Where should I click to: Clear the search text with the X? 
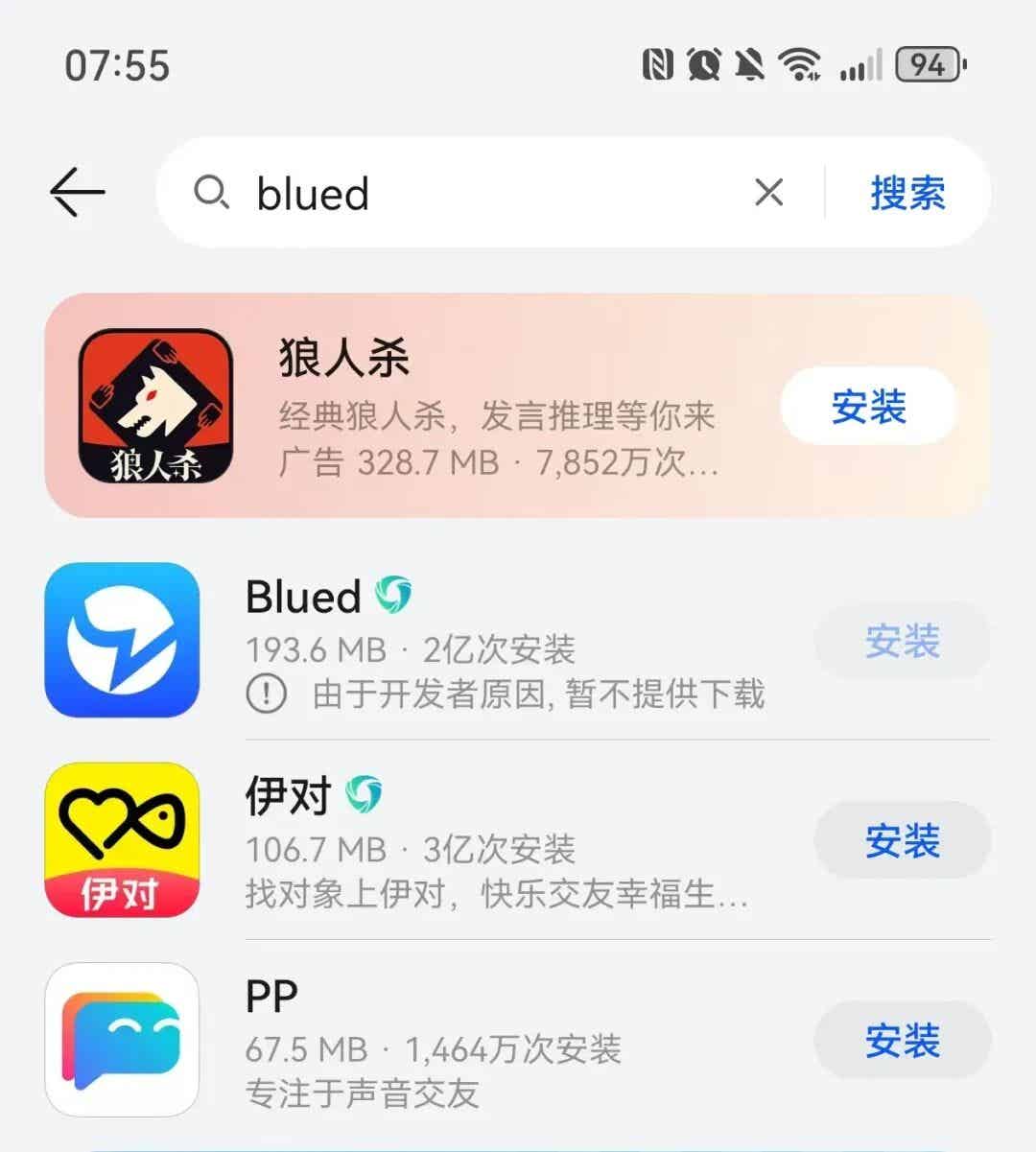(768, 193)
